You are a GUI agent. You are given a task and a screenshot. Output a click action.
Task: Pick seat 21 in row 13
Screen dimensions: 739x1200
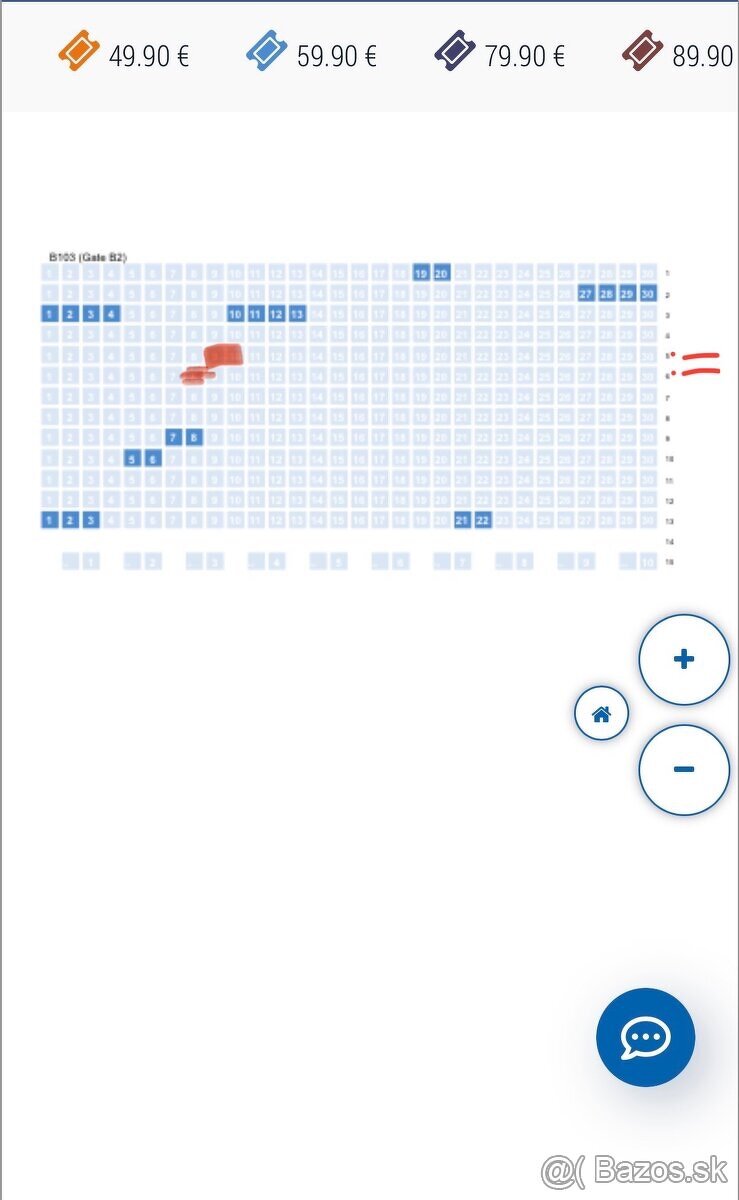(462, 520)
